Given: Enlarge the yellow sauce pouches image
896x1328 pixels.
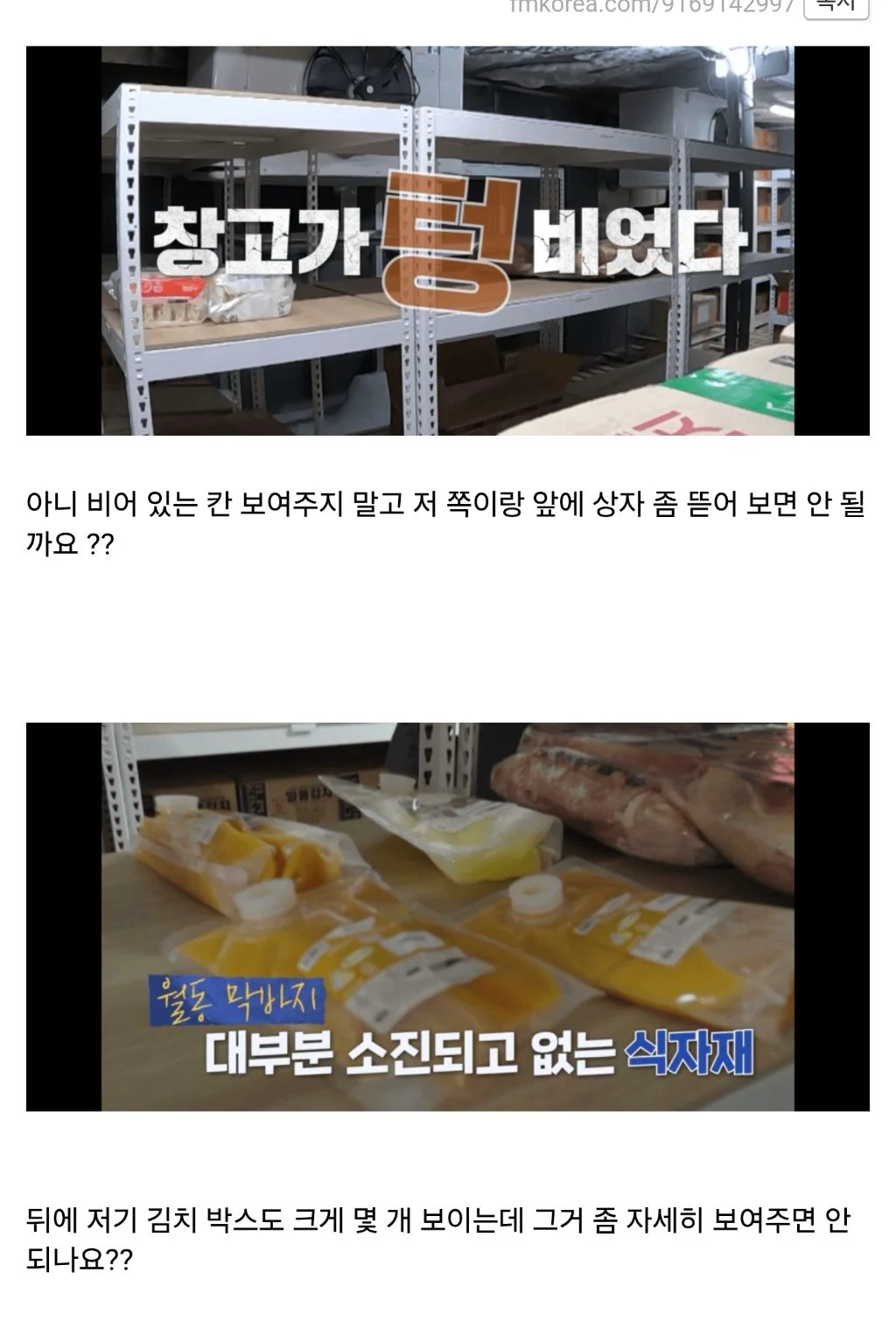Looking at the screenshot, I should coord(447,916).
